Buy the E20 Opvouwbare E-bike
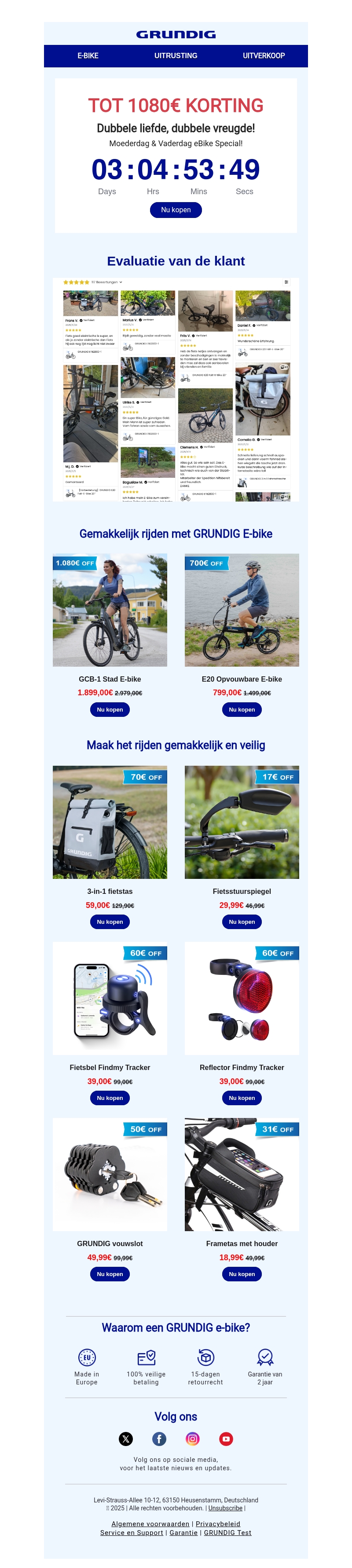Image resolution: width=352 pixels, height=1568 pixels. [x=242, y=709]
